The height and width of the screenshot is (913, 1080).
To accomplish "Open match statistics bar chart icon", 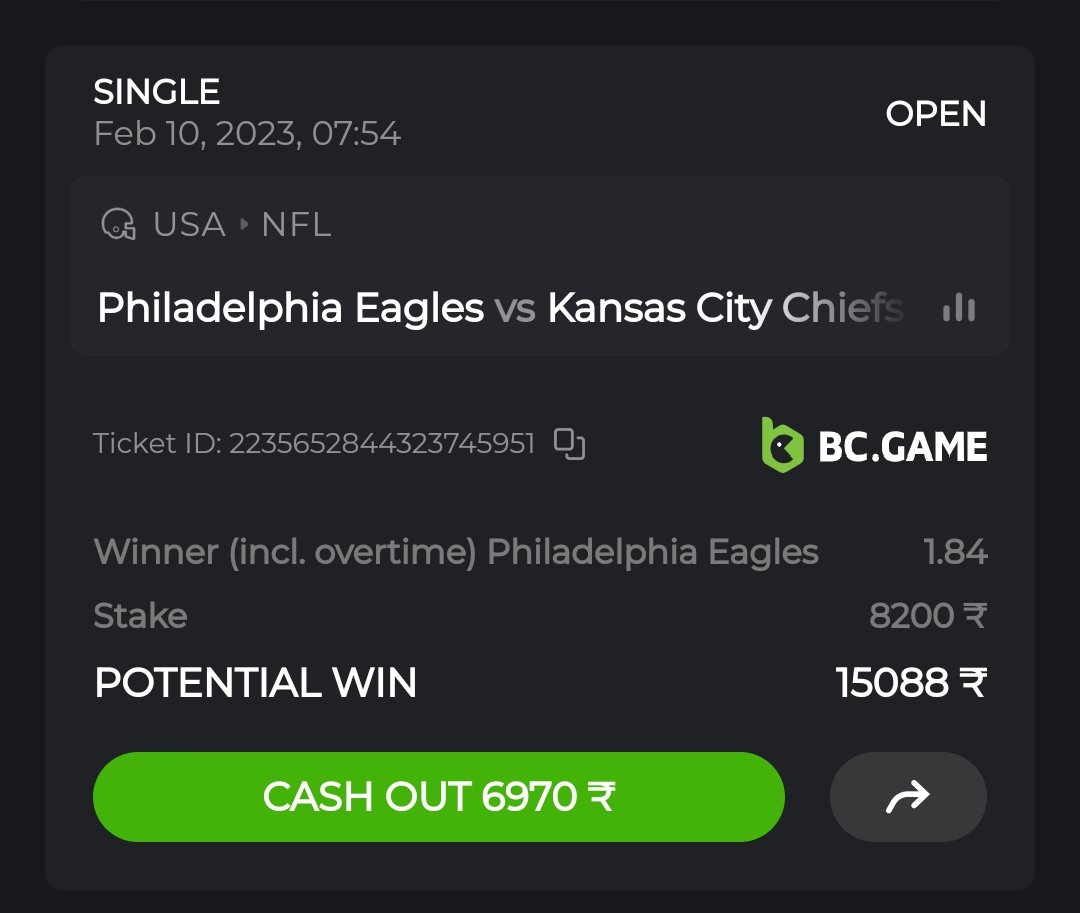I will click(x=958, y=308).
